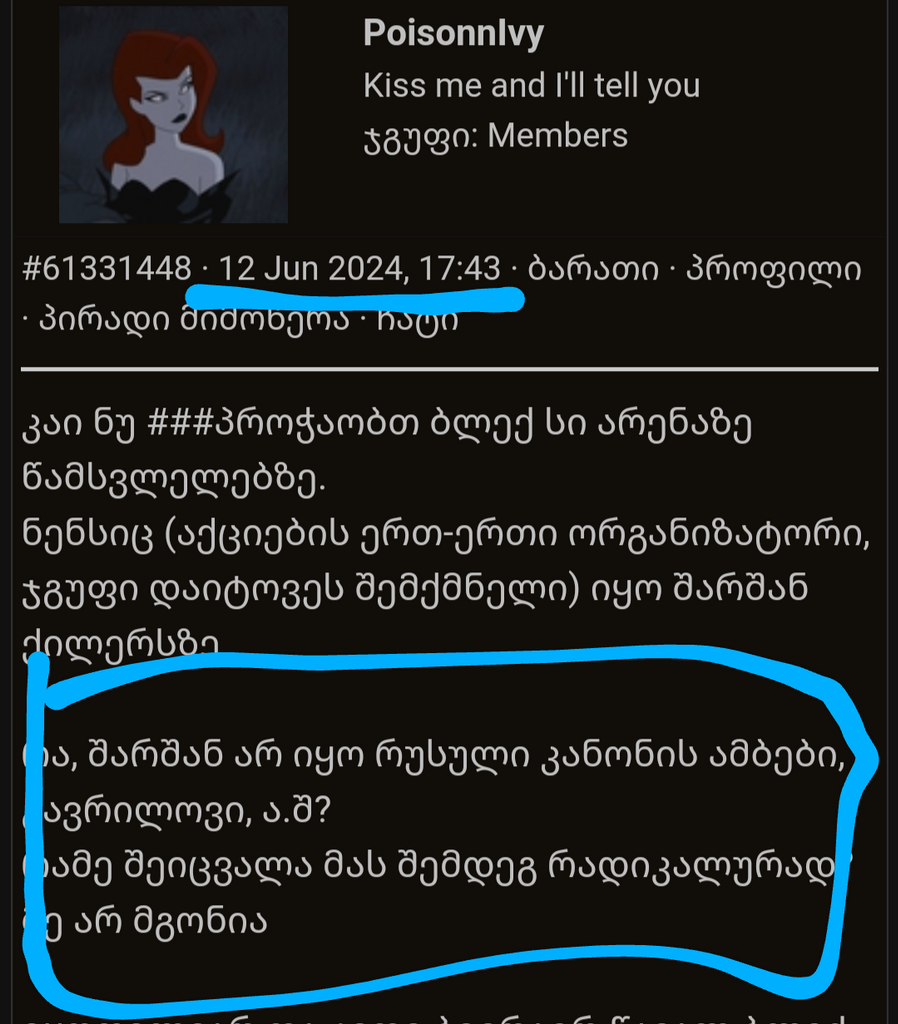View the პროფილი link of this poster

point(774,268)
